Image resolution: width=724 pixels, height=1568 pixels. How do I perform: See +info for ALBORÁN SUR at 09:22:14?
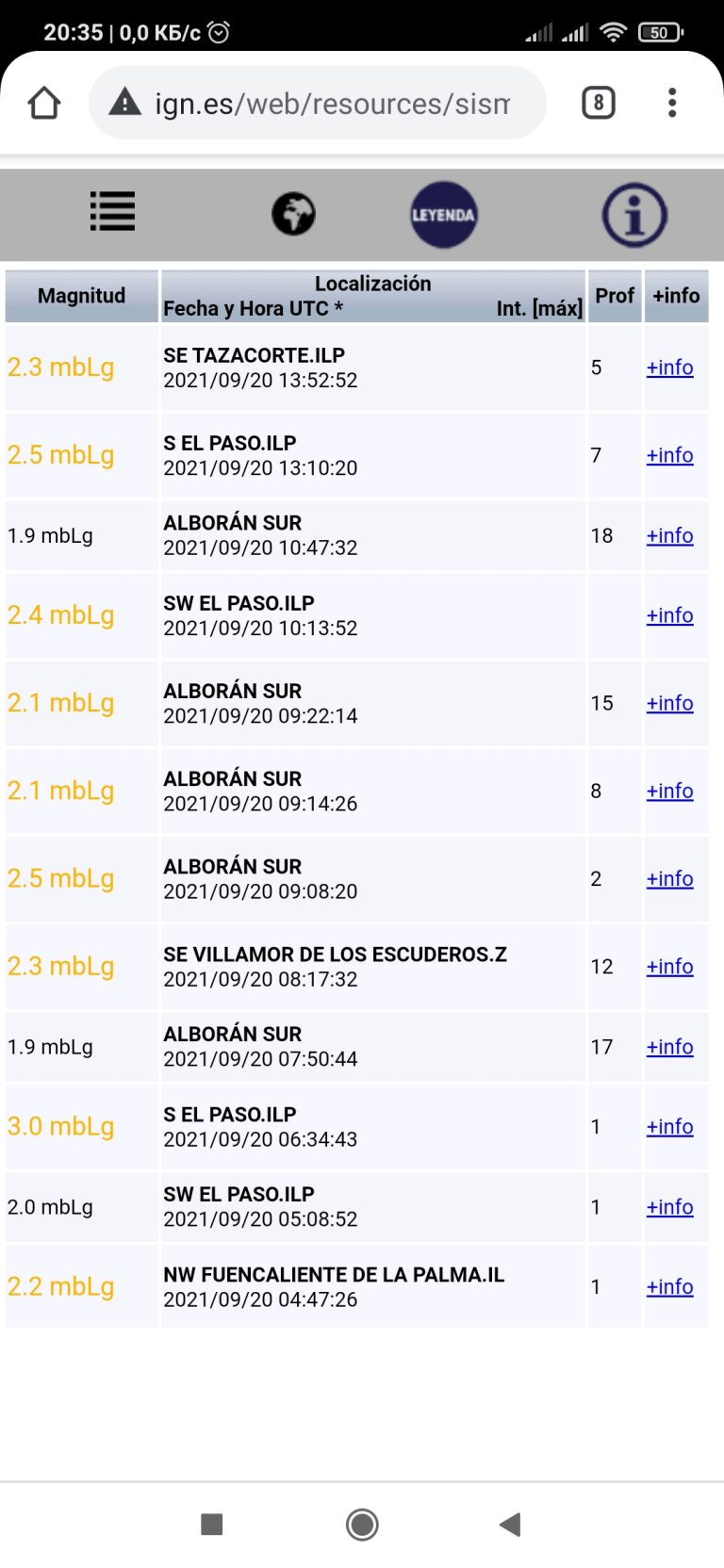click(x=669, y=703)
